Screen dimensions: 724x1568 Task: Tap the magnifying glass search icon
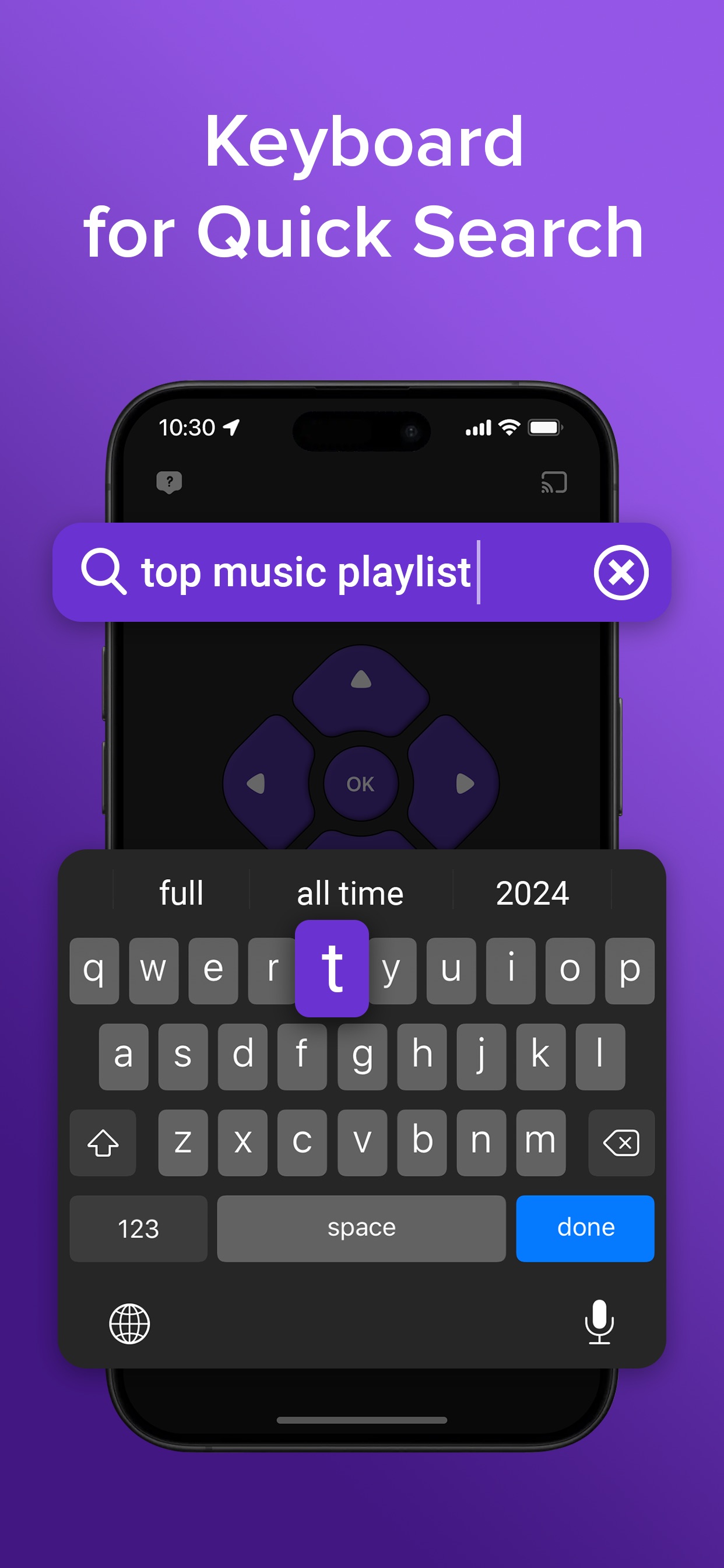coord(106,571)
